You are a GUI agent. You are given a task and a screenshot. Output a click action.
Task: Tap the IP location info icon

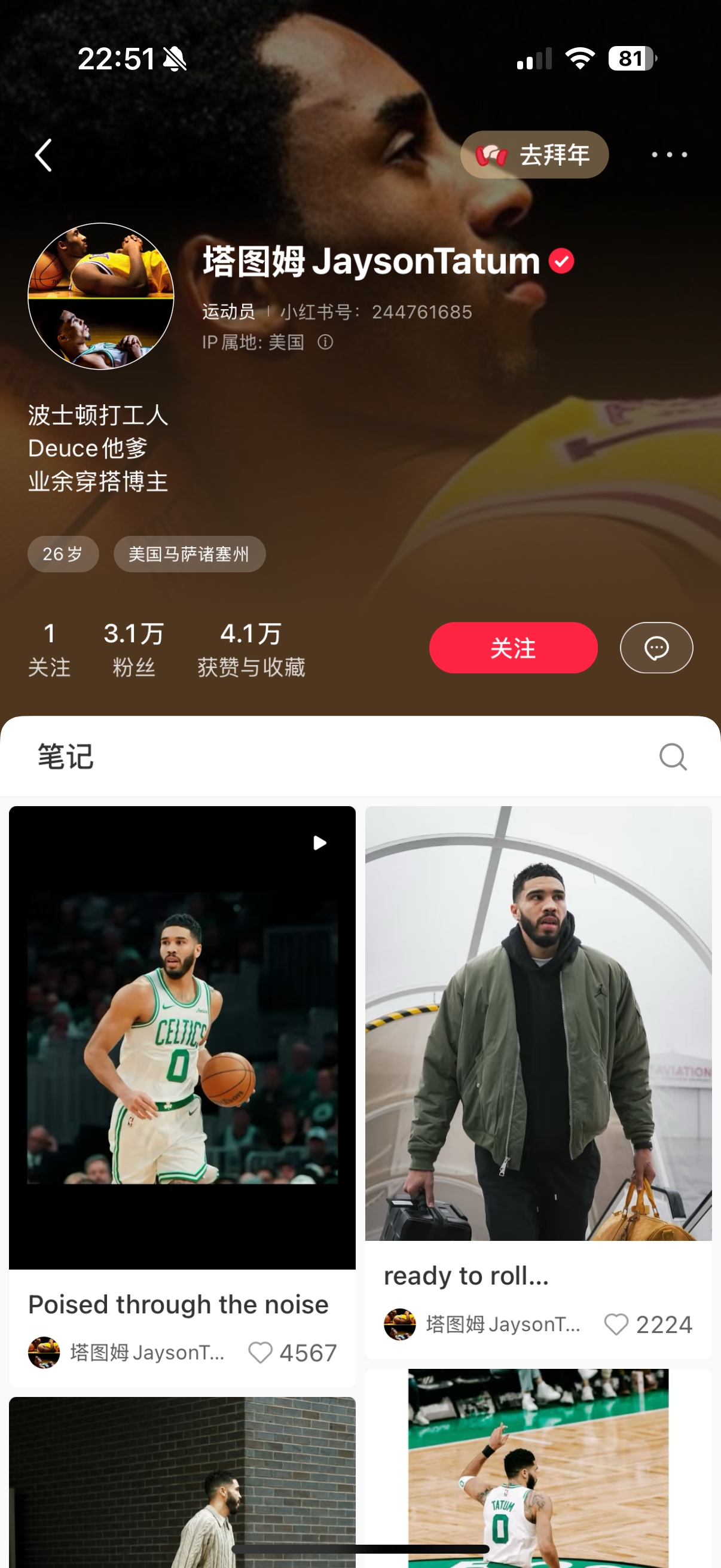[325, 342]
